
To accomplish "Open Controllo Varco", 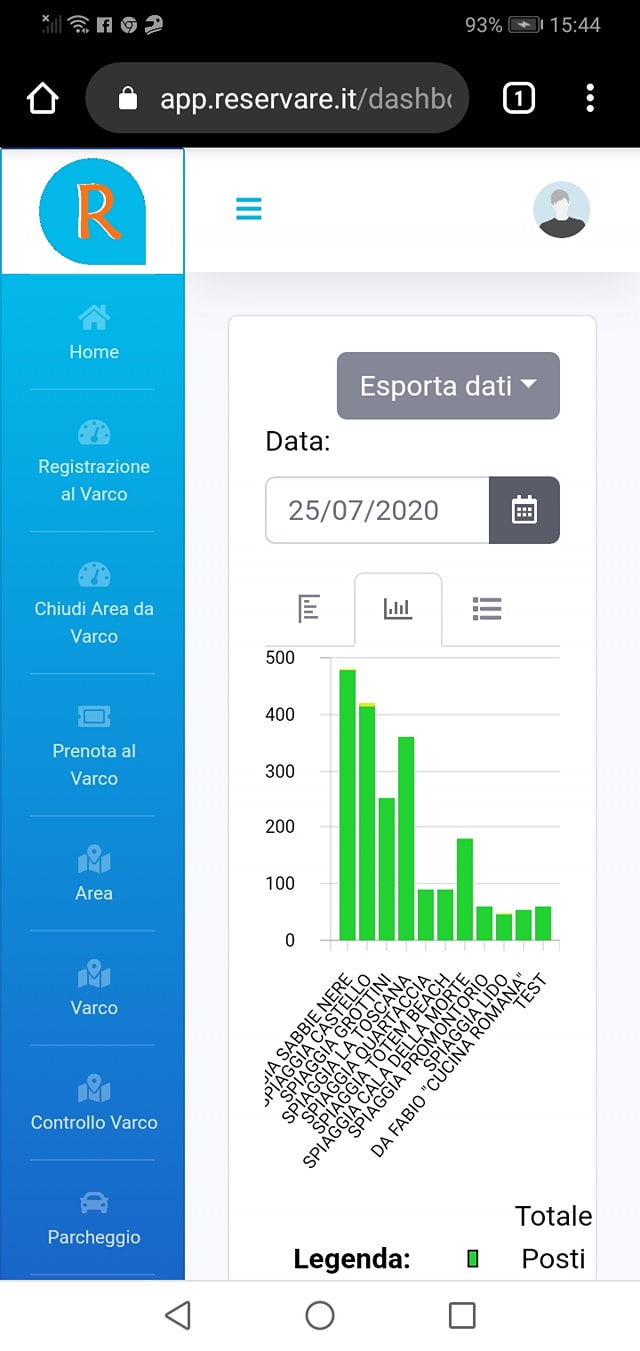I will coord(93,1103).
